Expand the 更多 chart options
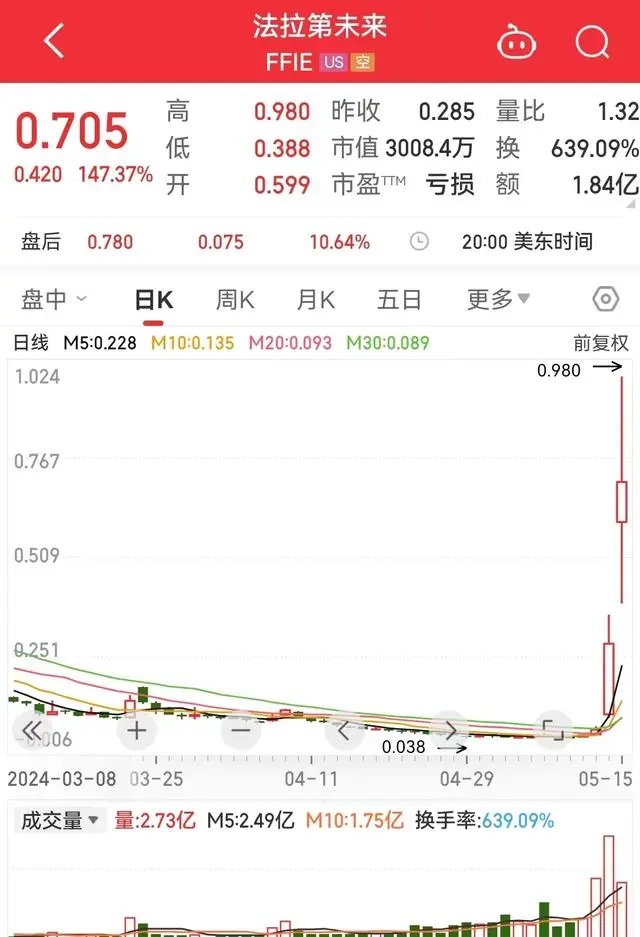This screenshot has width=640, height=937. (x=498, y=299)
